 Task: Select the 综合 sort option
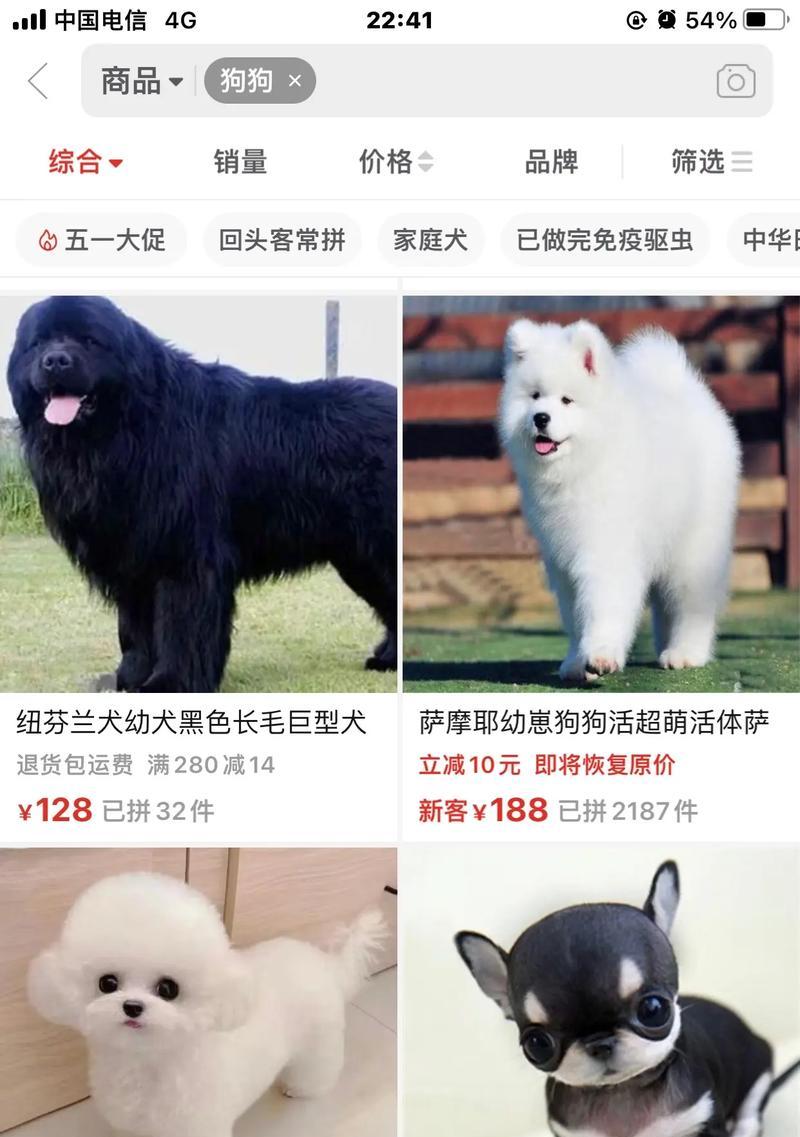click(85, 161)
